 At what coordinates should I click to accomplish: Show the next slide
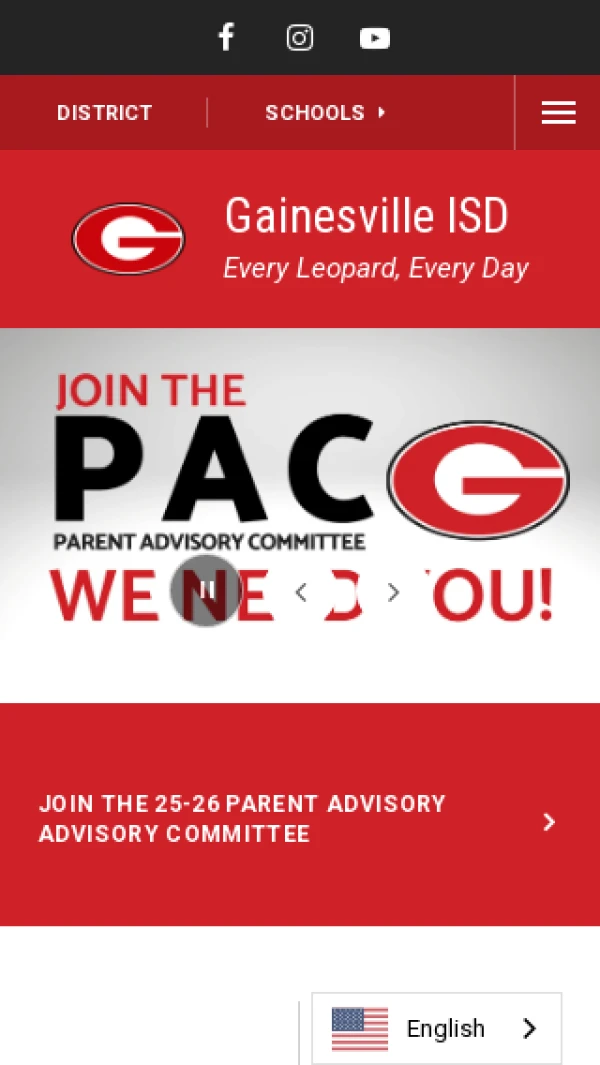[x=393, y=592]
